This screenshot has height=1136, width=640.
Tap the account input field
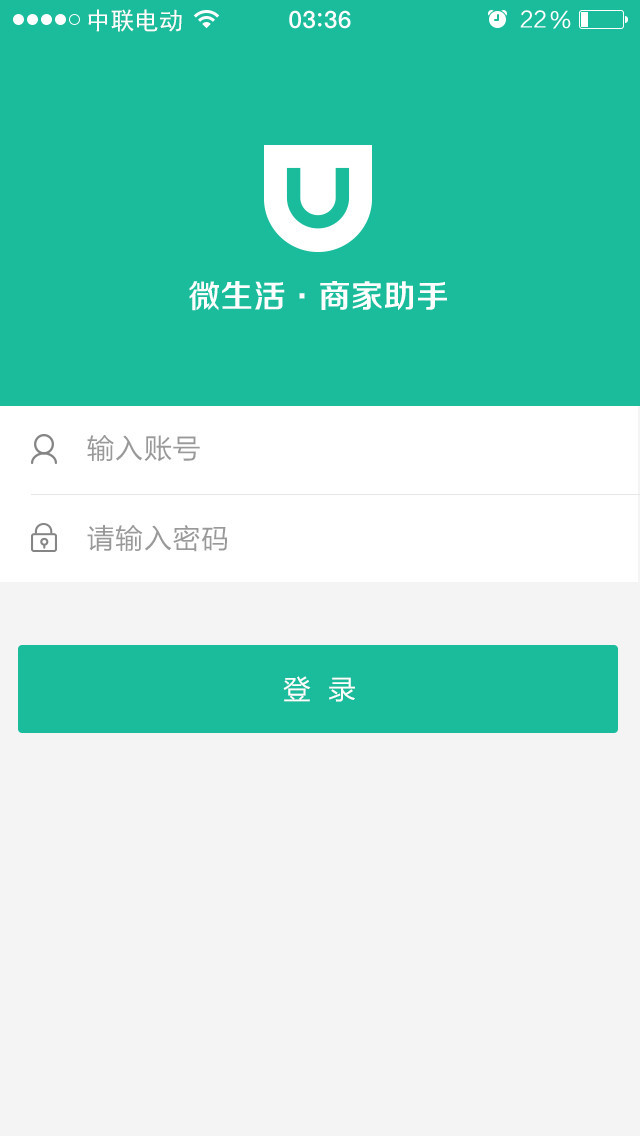tap(340, 449)
